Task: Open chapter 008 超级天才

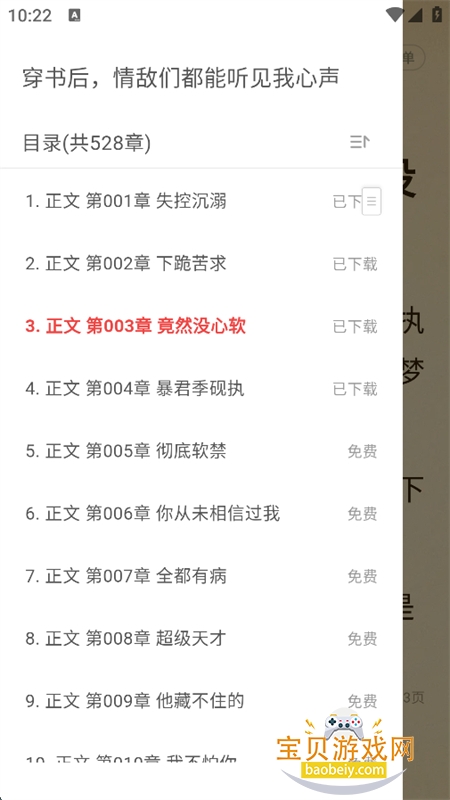Action: [201, 638]
